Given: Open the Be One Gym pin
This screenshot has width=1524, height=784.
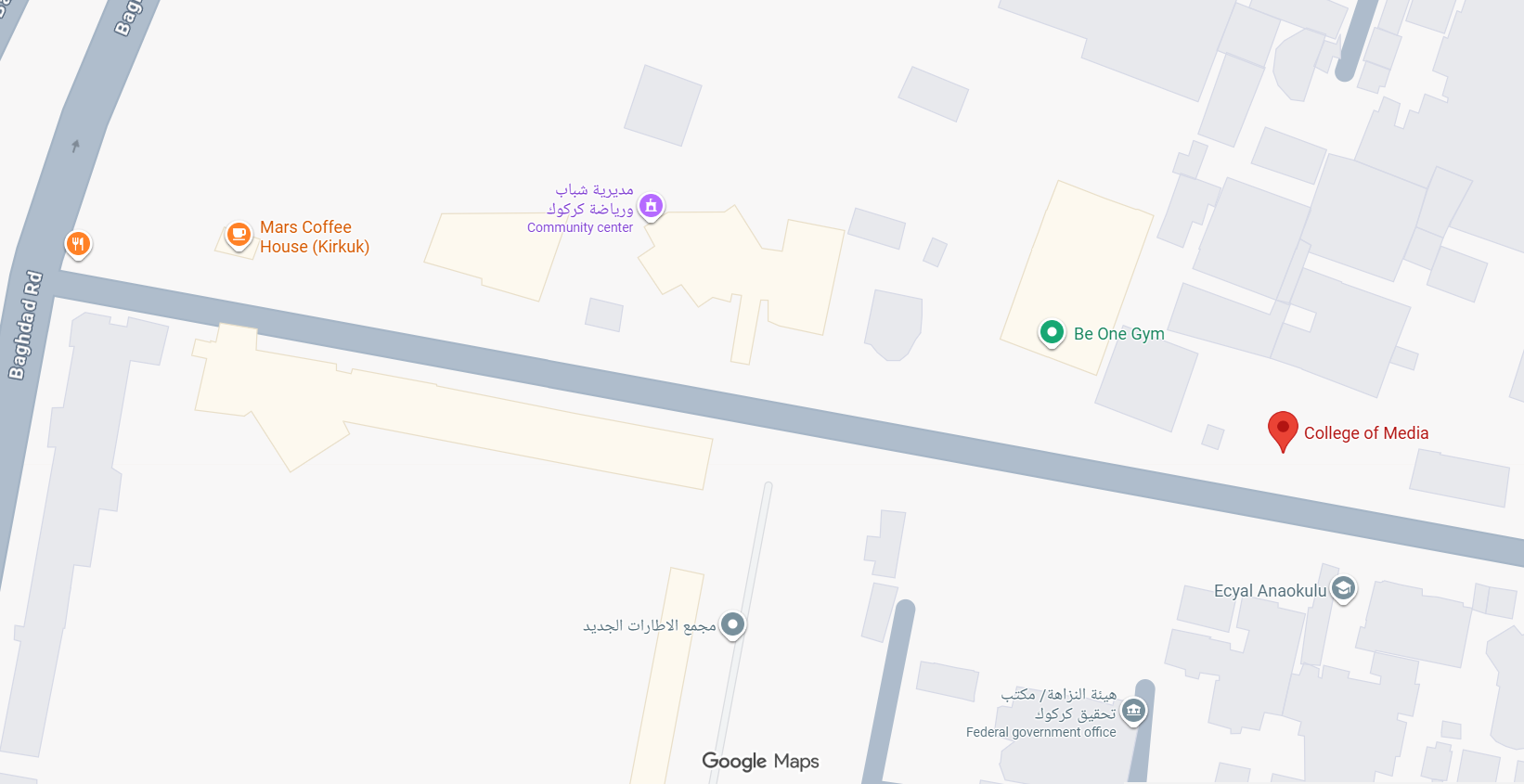Looking at the screenshot, I should pyautogui.click(x=1052, y=331).
